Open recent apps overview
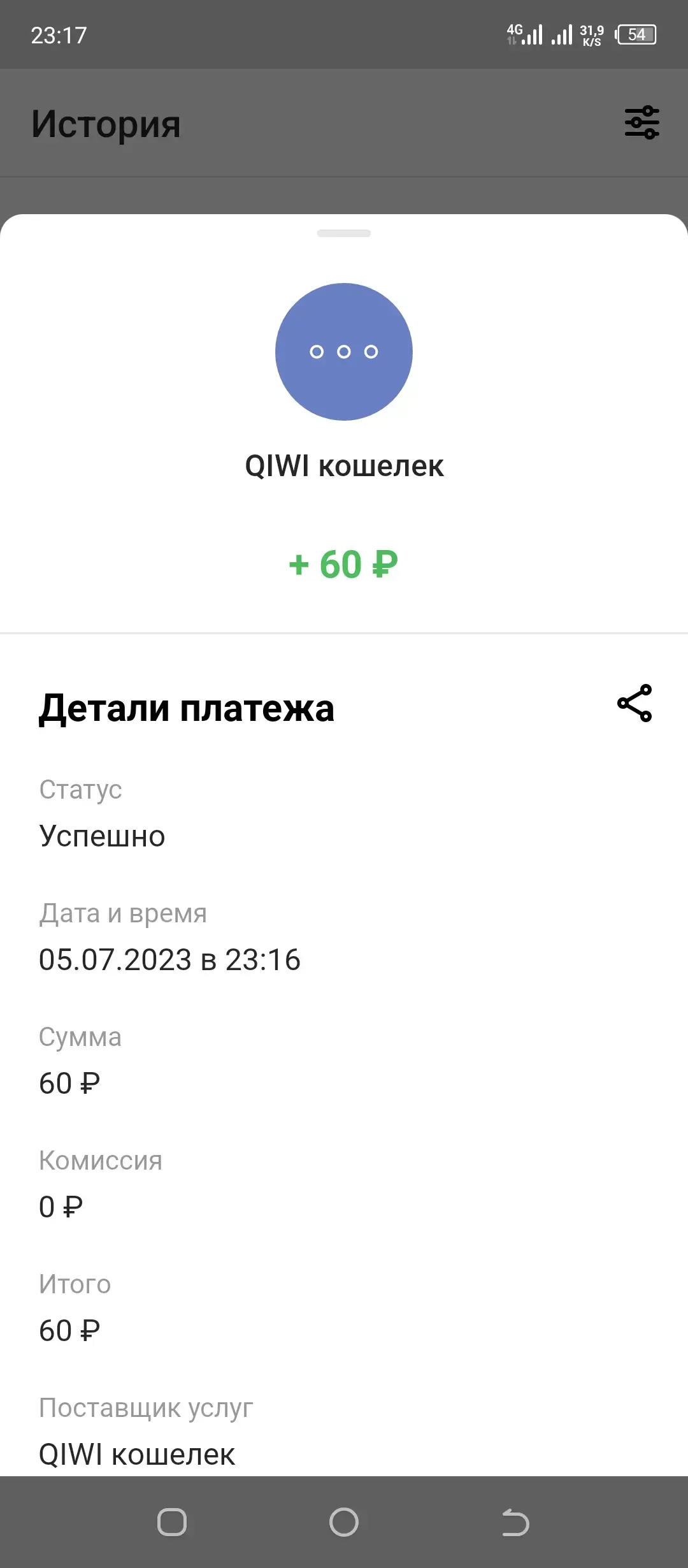688x1568 pixels. point(172,1522)
